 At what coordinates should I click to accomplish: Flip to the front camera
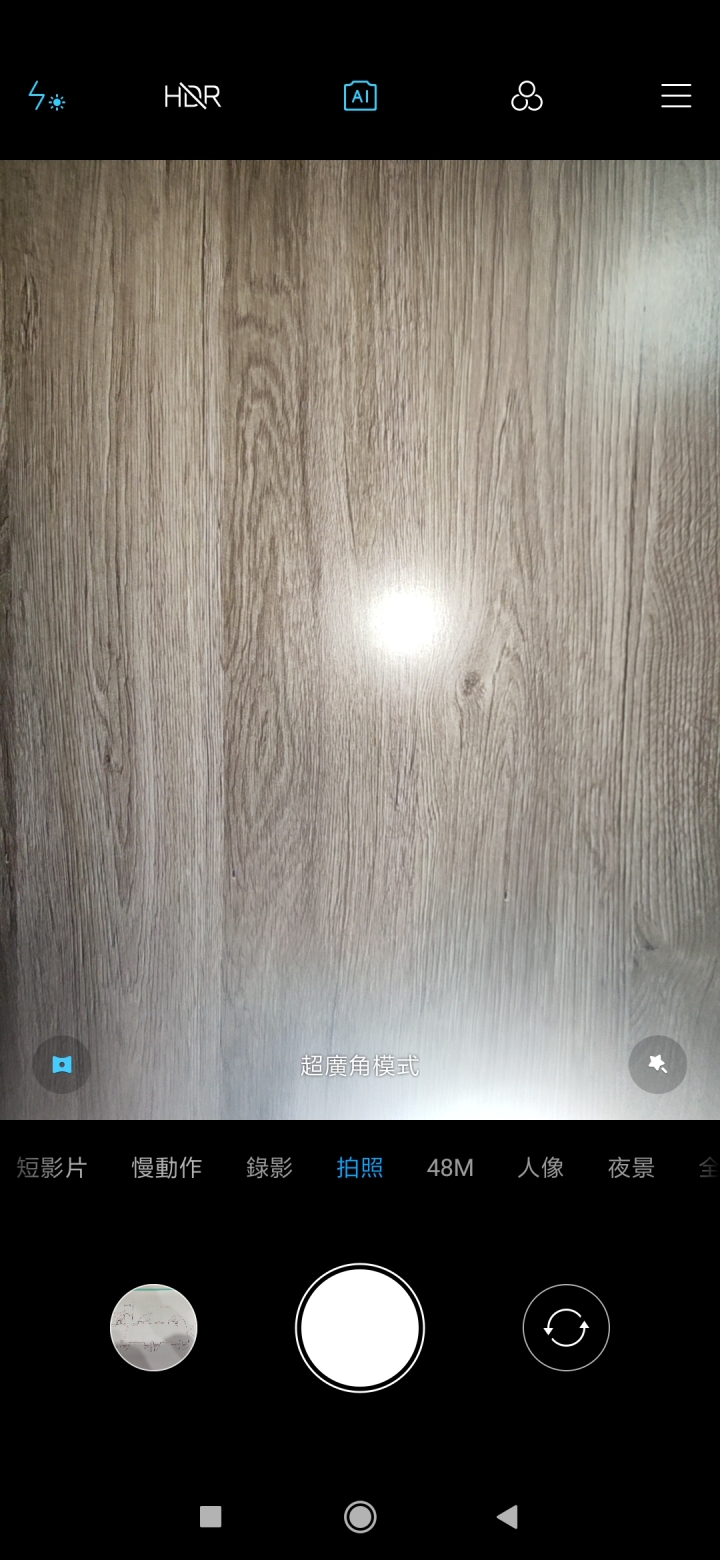tap(566, 1327)
